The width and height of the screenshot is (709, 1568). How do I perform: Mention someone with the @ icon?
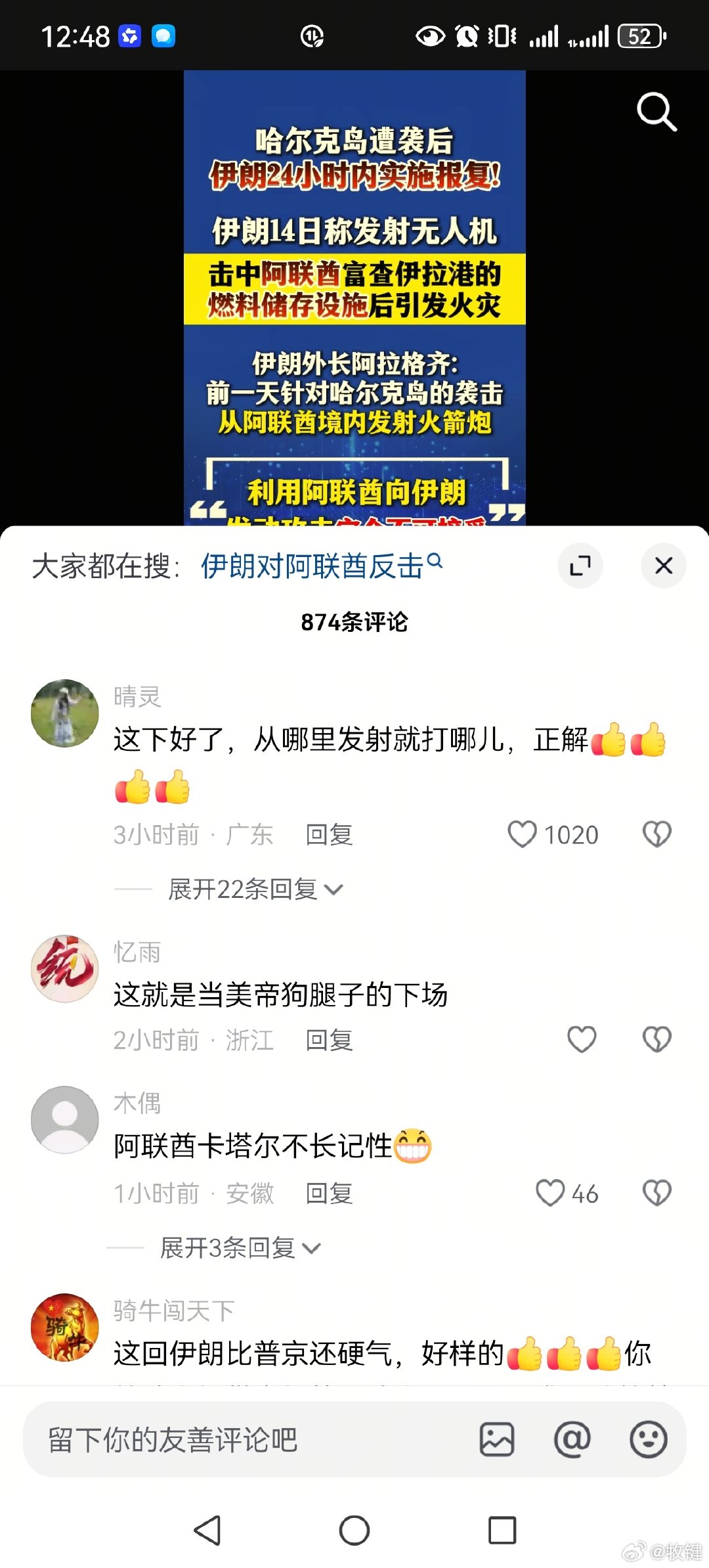pyautogui.click(x=572, y=1440)
